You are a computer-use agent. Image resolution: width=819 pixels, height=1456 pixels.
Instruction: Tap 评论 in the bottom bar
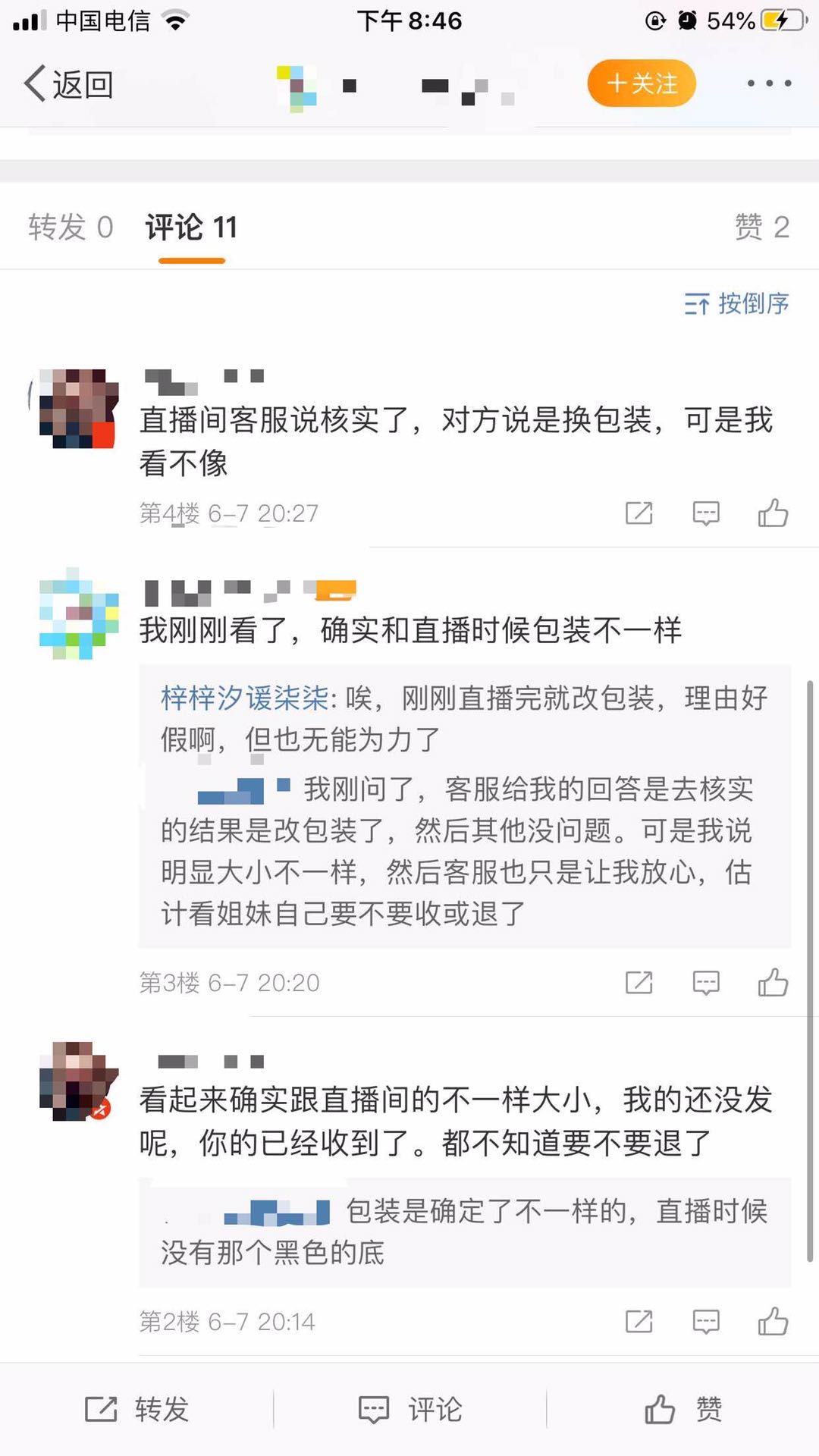[409, 1410]
